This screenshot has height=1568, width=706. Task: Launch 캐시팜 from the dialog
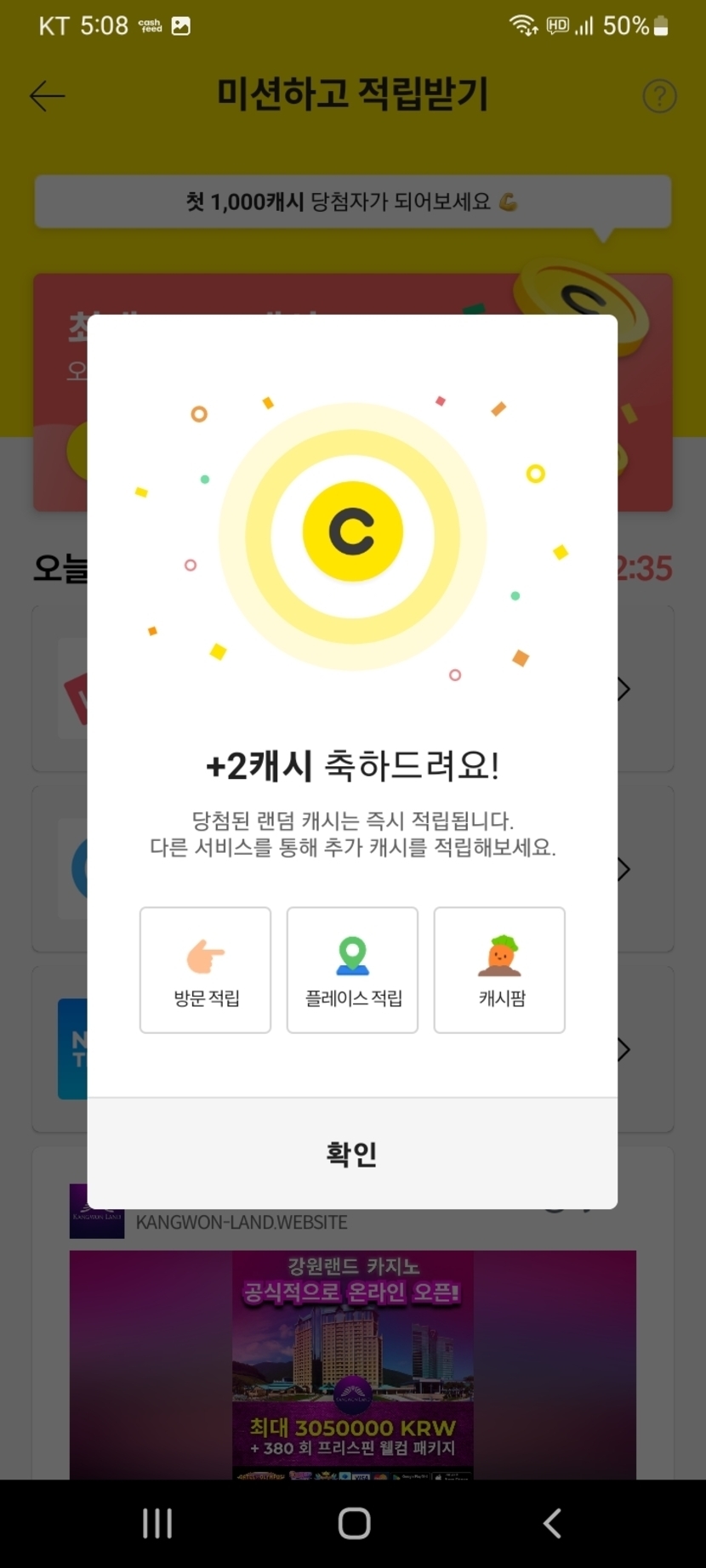[499, 970]
